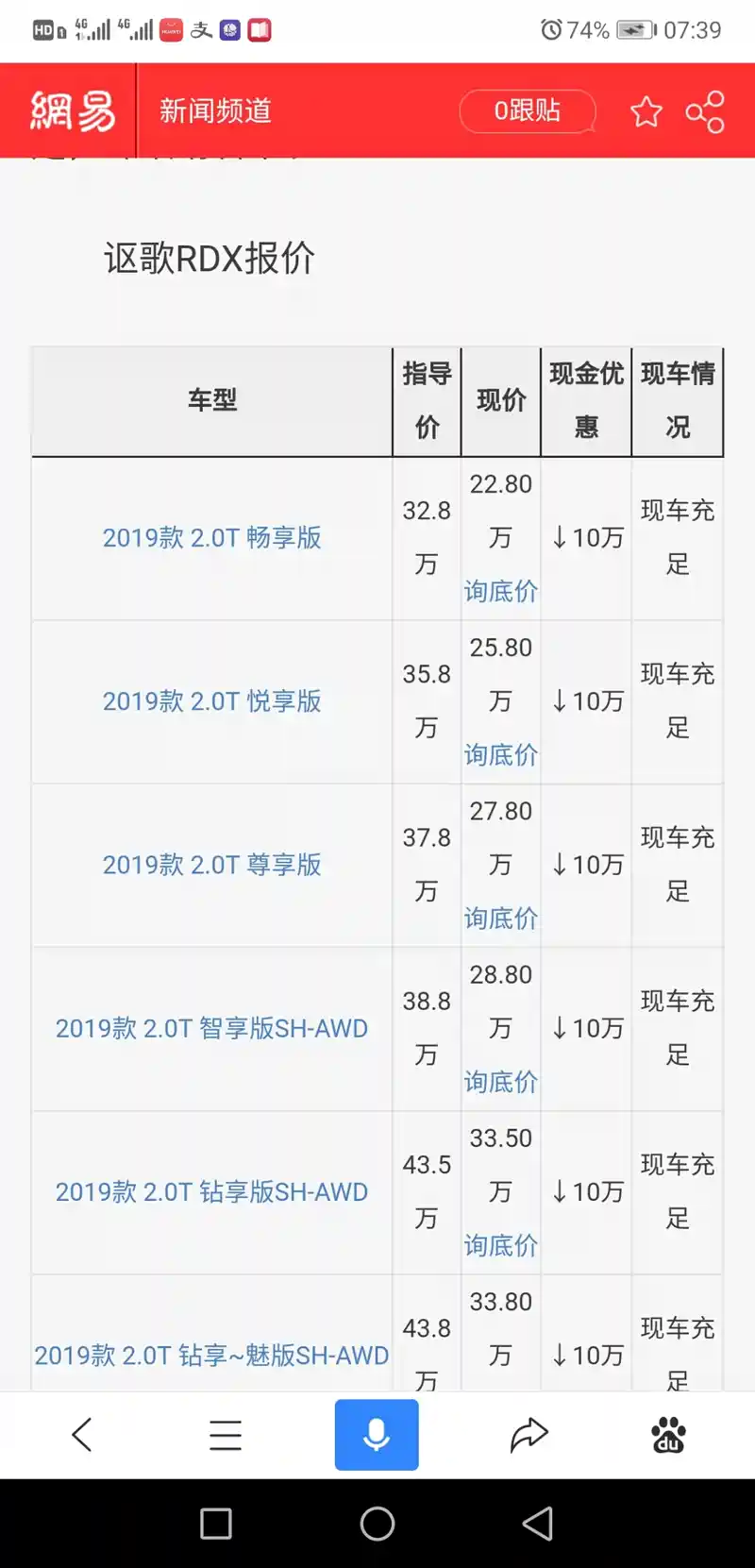Tap the 网易 logo home link
This screenshot has width=755, height=1568.
click(x=73, y=111)
